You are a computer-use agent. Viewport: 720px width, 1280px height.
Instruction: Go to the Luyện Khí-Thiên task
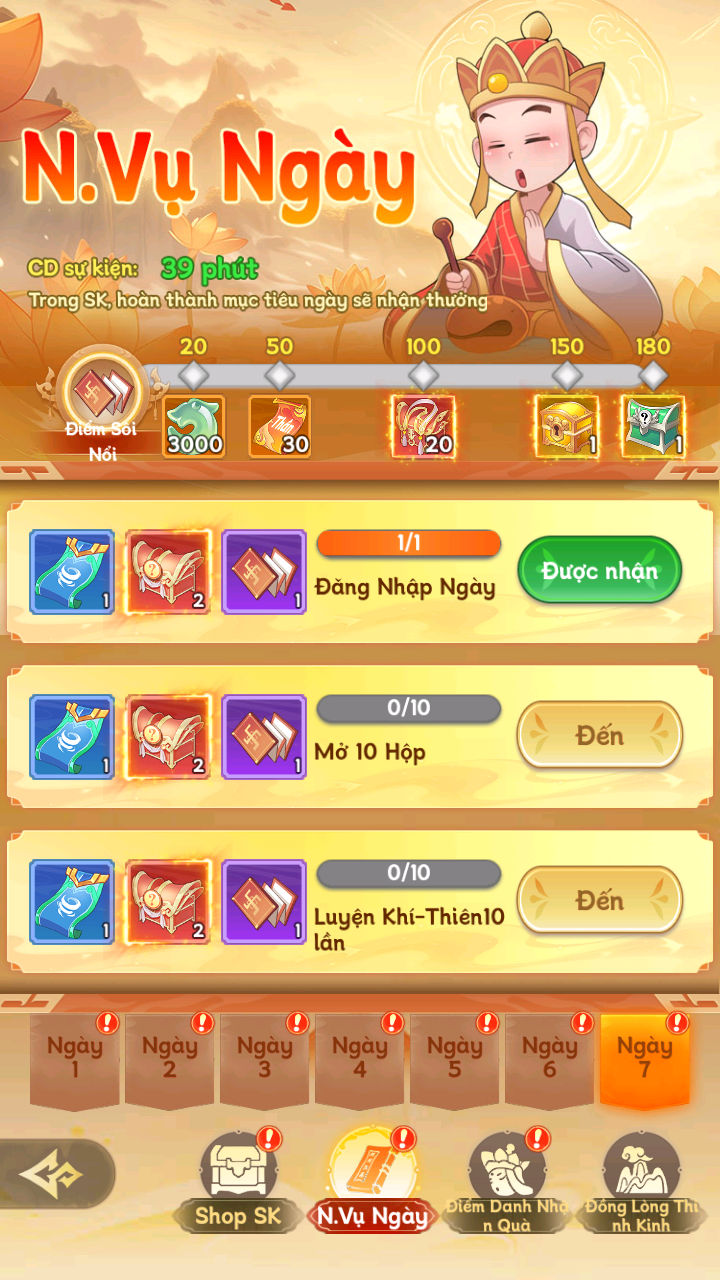pos(599,901)
